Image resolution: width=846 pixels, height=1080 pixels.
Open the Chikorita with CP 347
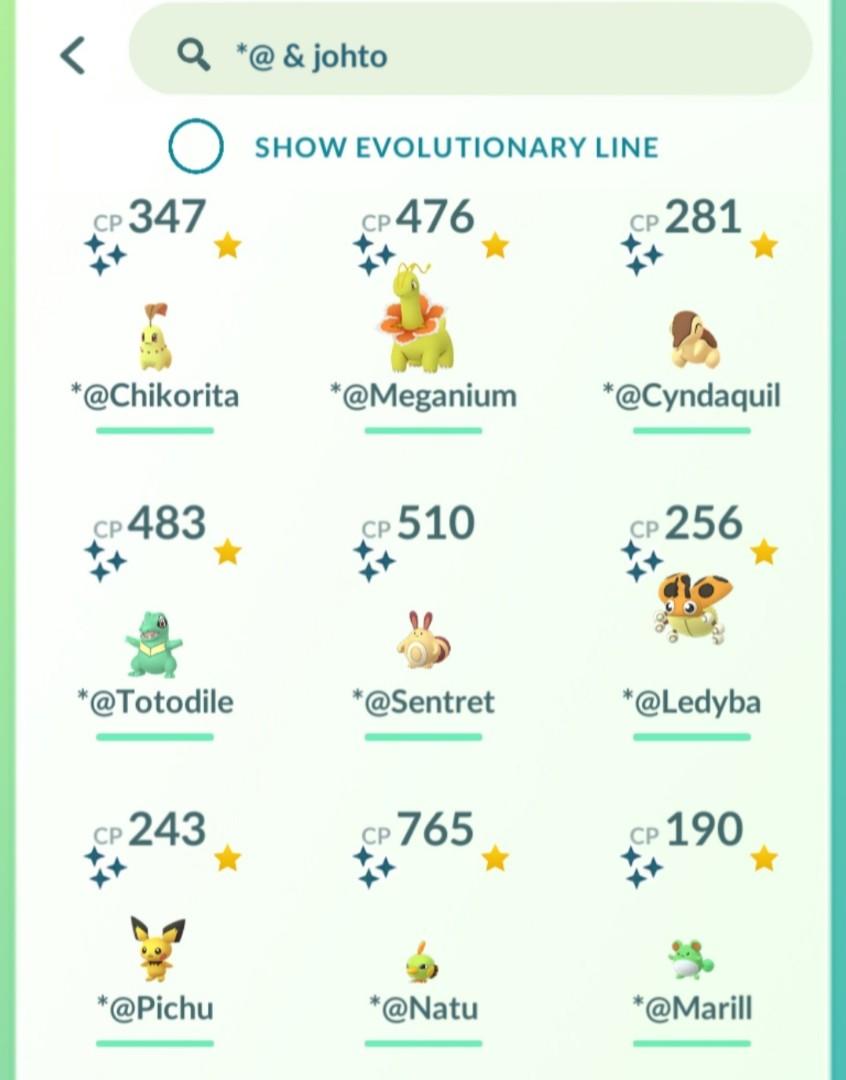click(x=155, y=338)
